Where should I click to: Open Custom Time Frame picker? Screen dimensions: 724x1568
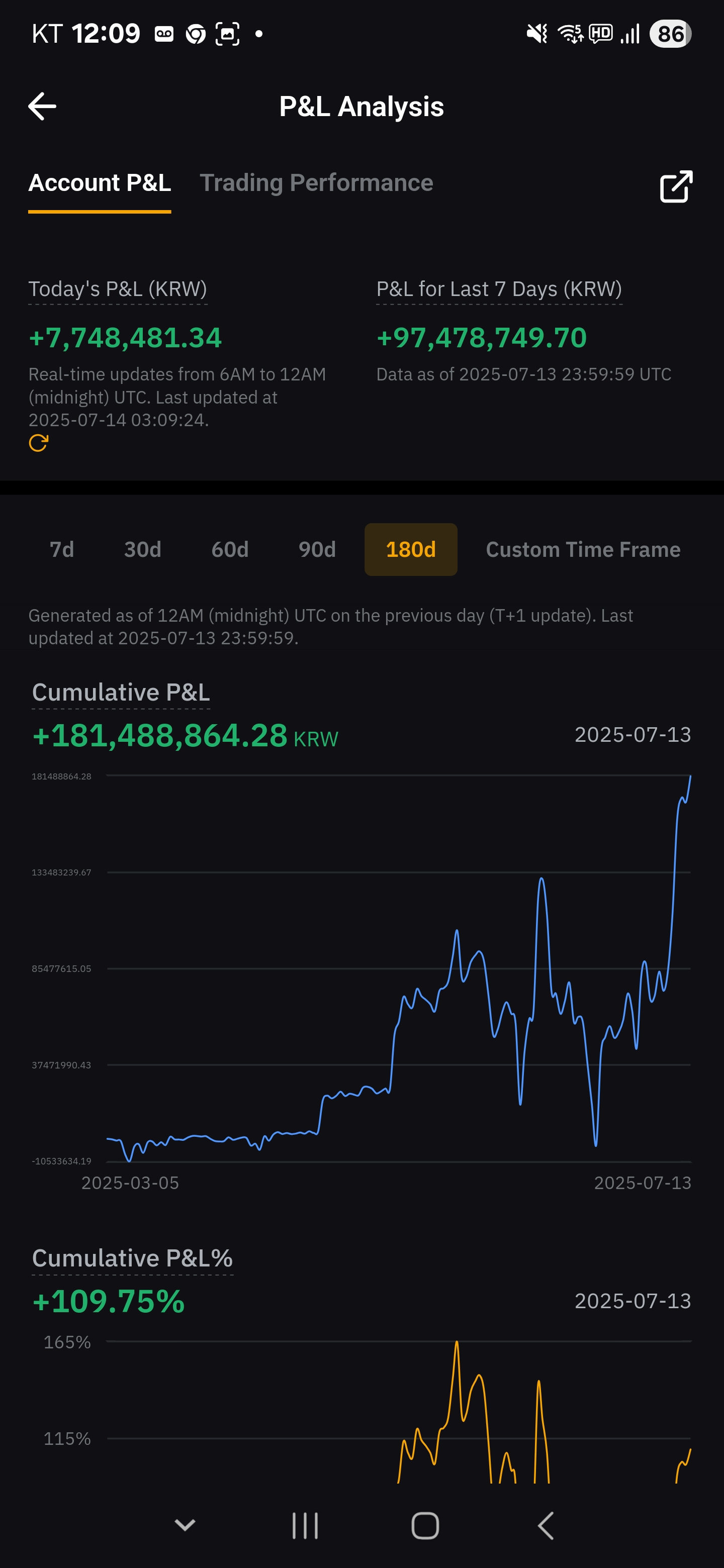point(583,550)
